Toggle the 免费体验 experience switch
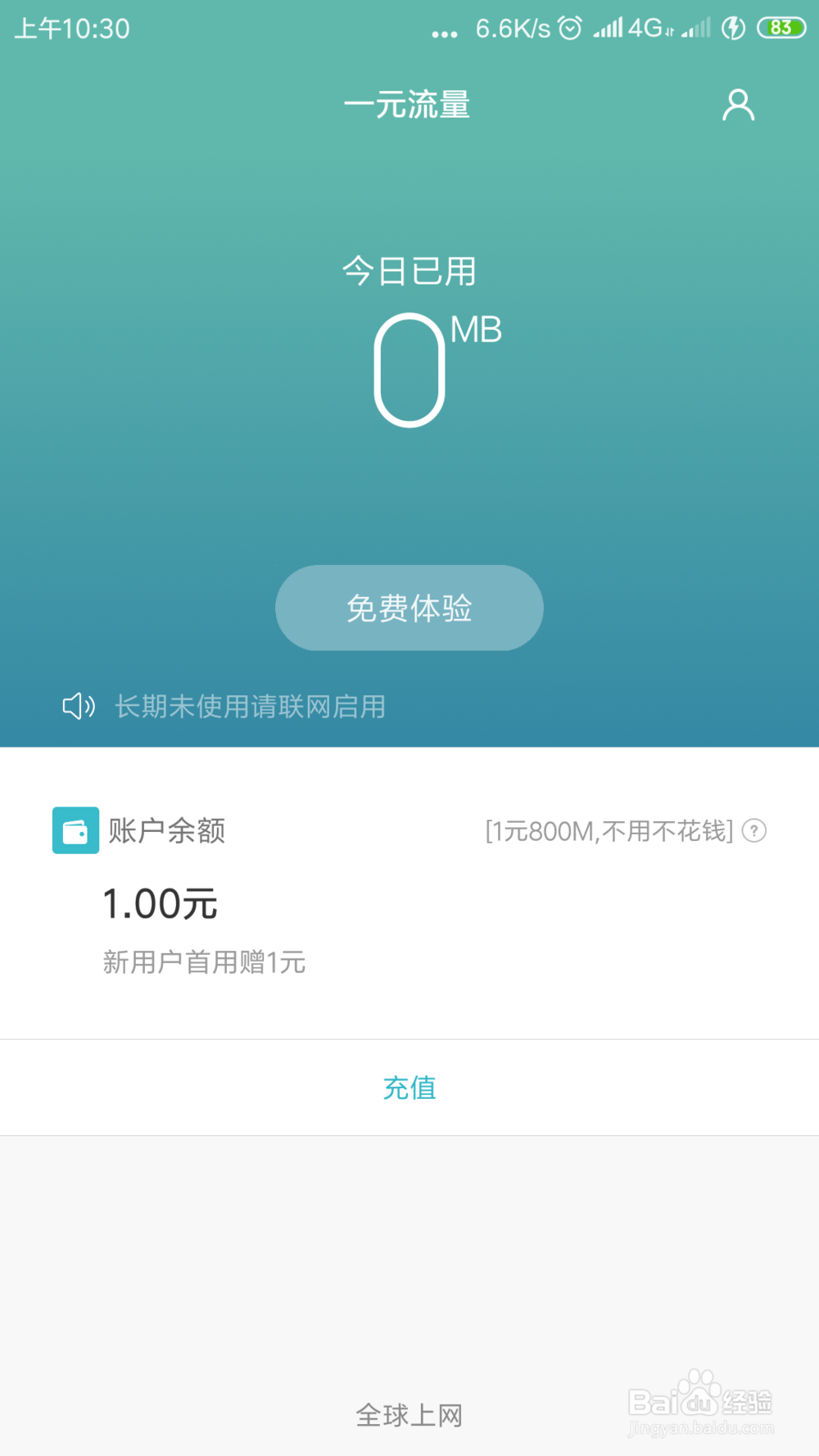This screenshot has height=1456, width=819. (x=409, y=608)
